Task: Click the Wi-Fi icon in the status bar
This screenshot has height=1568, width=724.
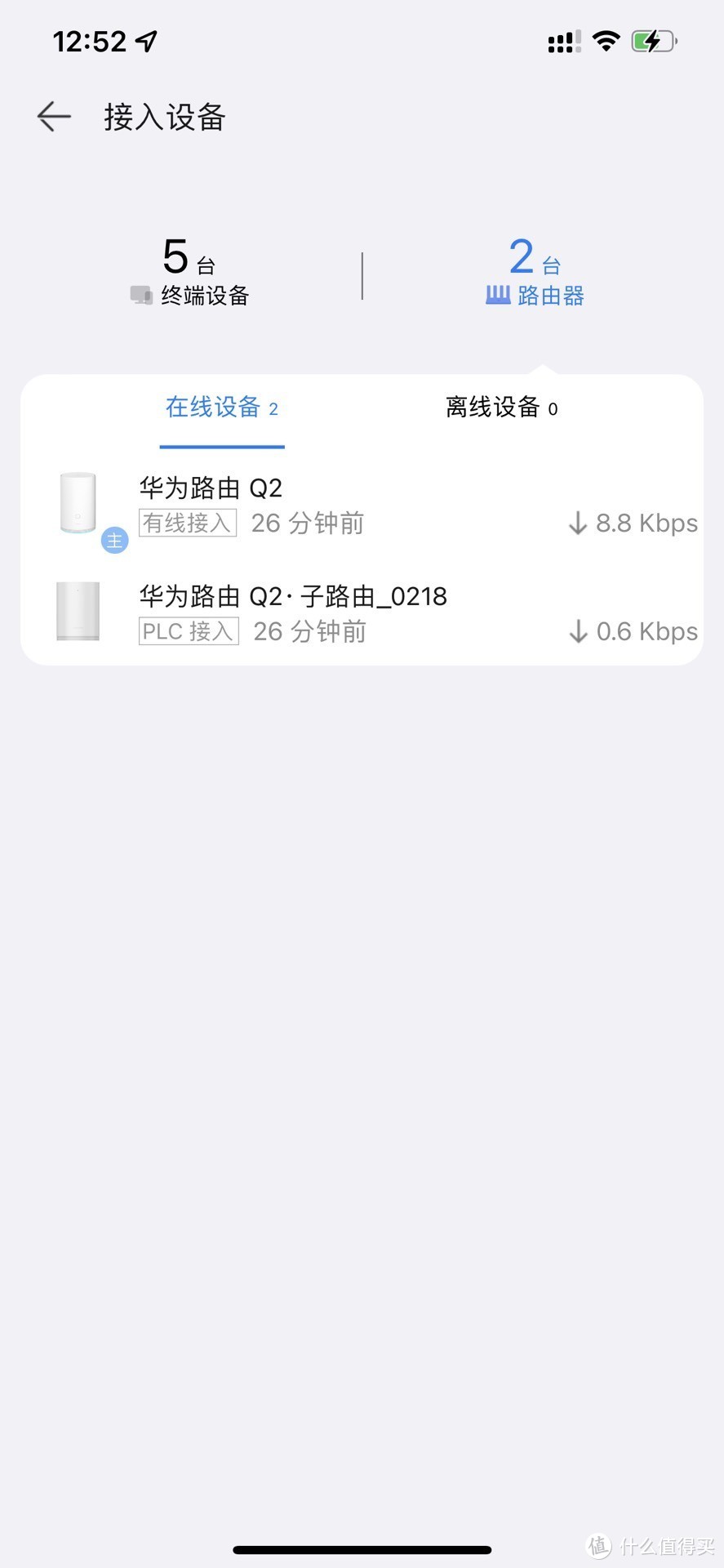Action: (605, 39)
